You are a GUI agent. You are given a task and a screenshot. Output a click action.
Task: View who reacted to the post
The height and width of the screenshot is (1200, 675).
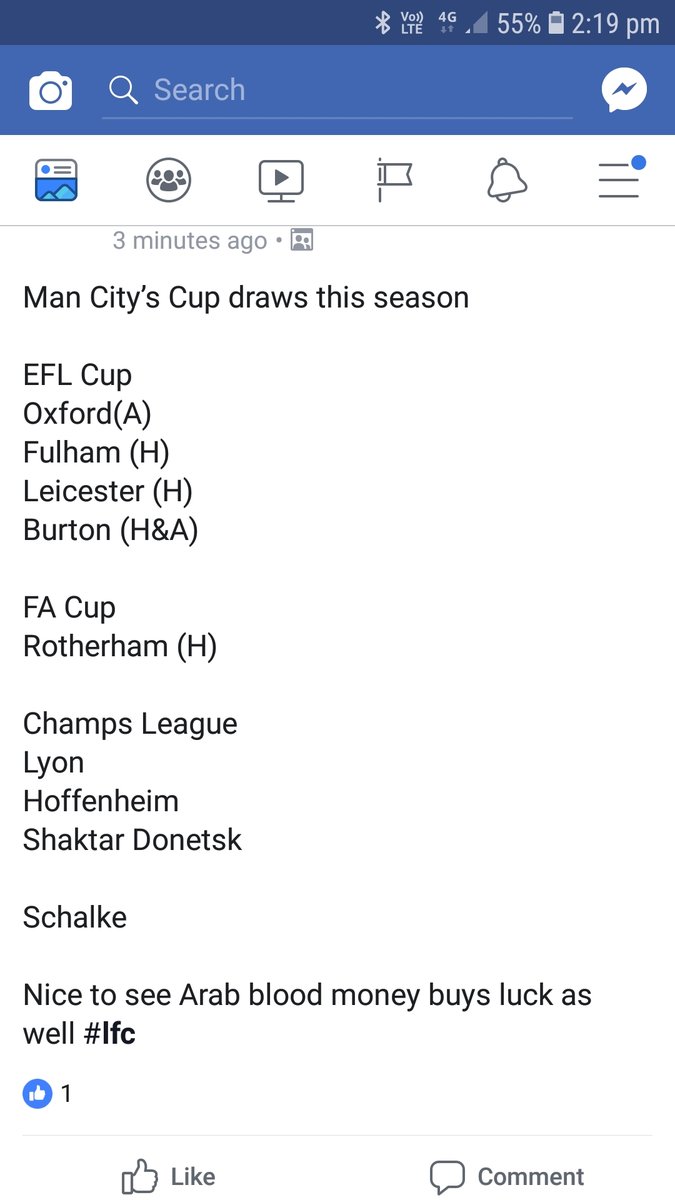[x=47, y=1094]
